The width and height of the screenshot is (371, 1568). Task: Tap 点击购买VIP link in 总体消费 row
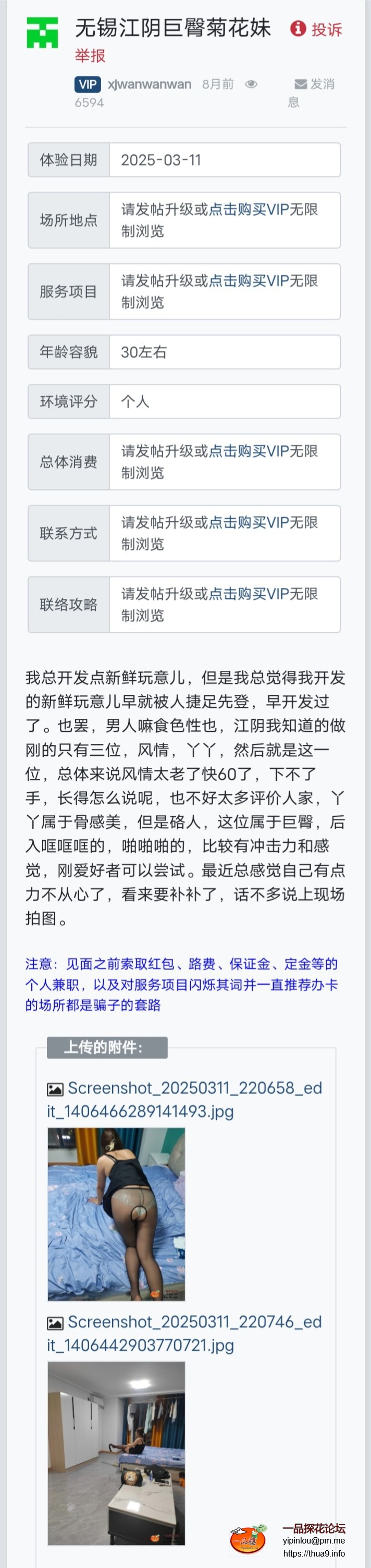pyautogui.click(x=249, y=451)
